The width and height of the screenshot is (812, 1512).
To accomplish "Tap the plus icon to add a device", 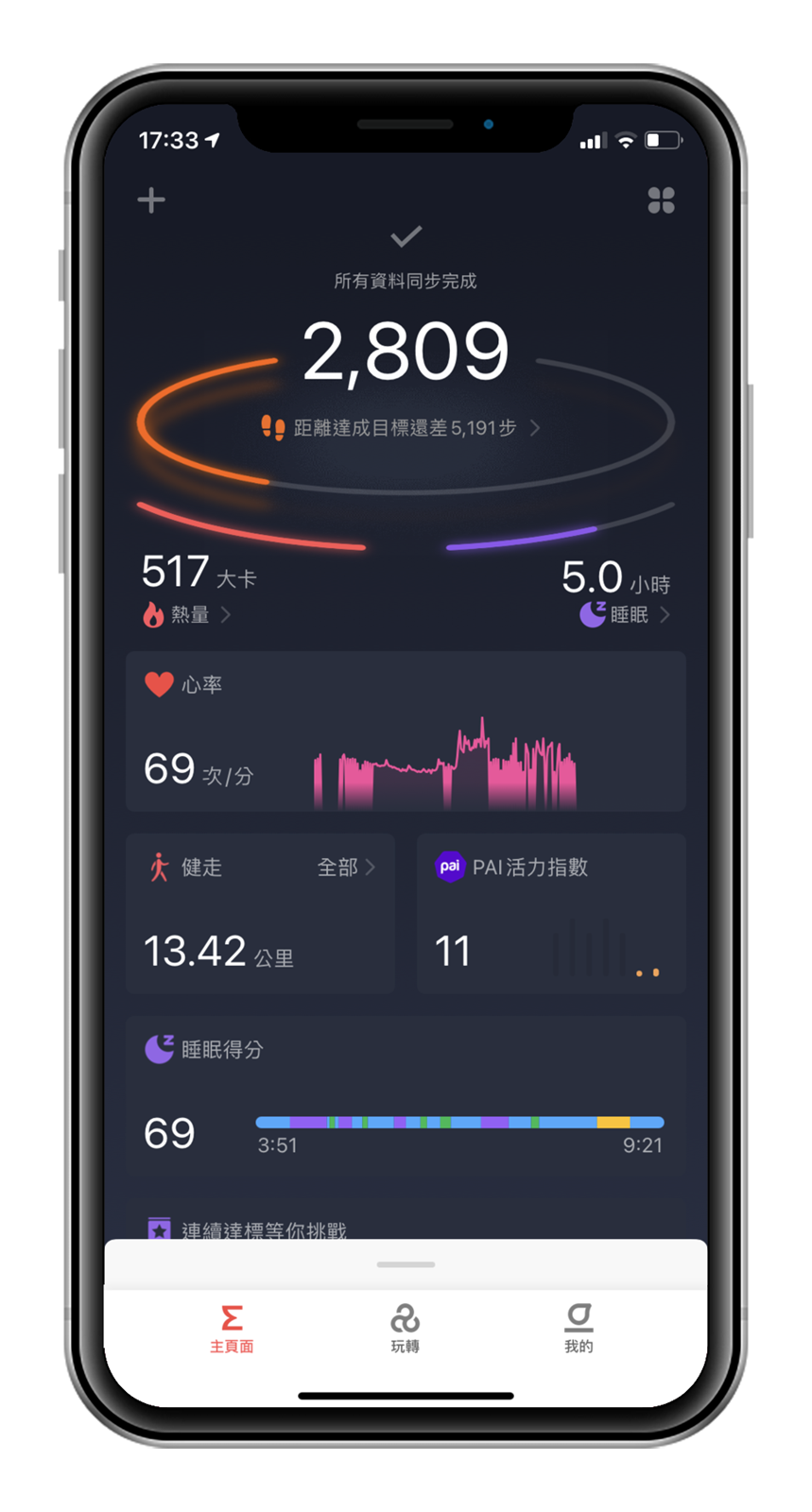I will 151,200.
